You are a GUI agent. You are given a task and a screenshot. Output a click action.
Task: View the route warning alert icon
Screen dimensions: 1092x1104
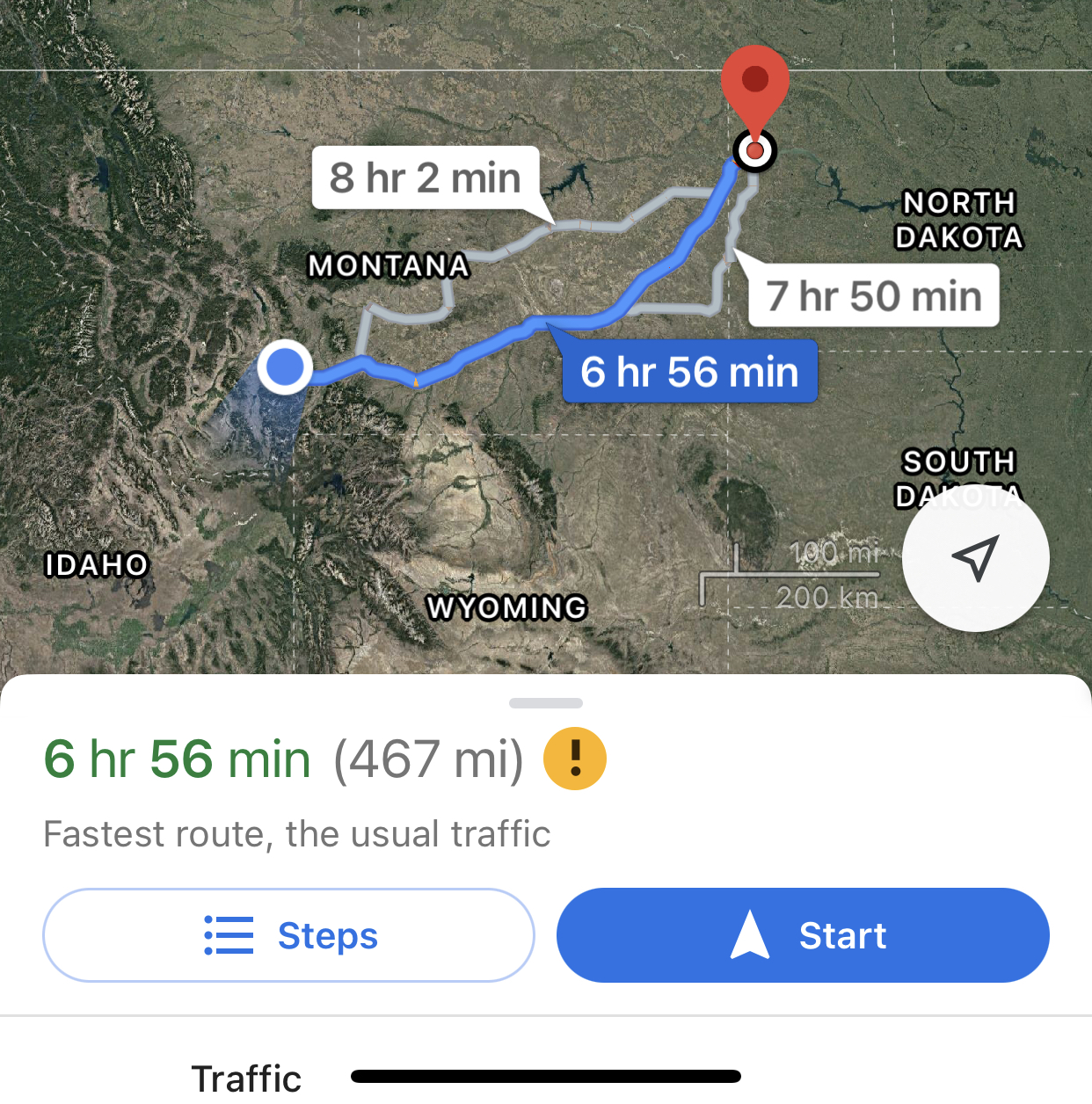(x=575, y=759)
